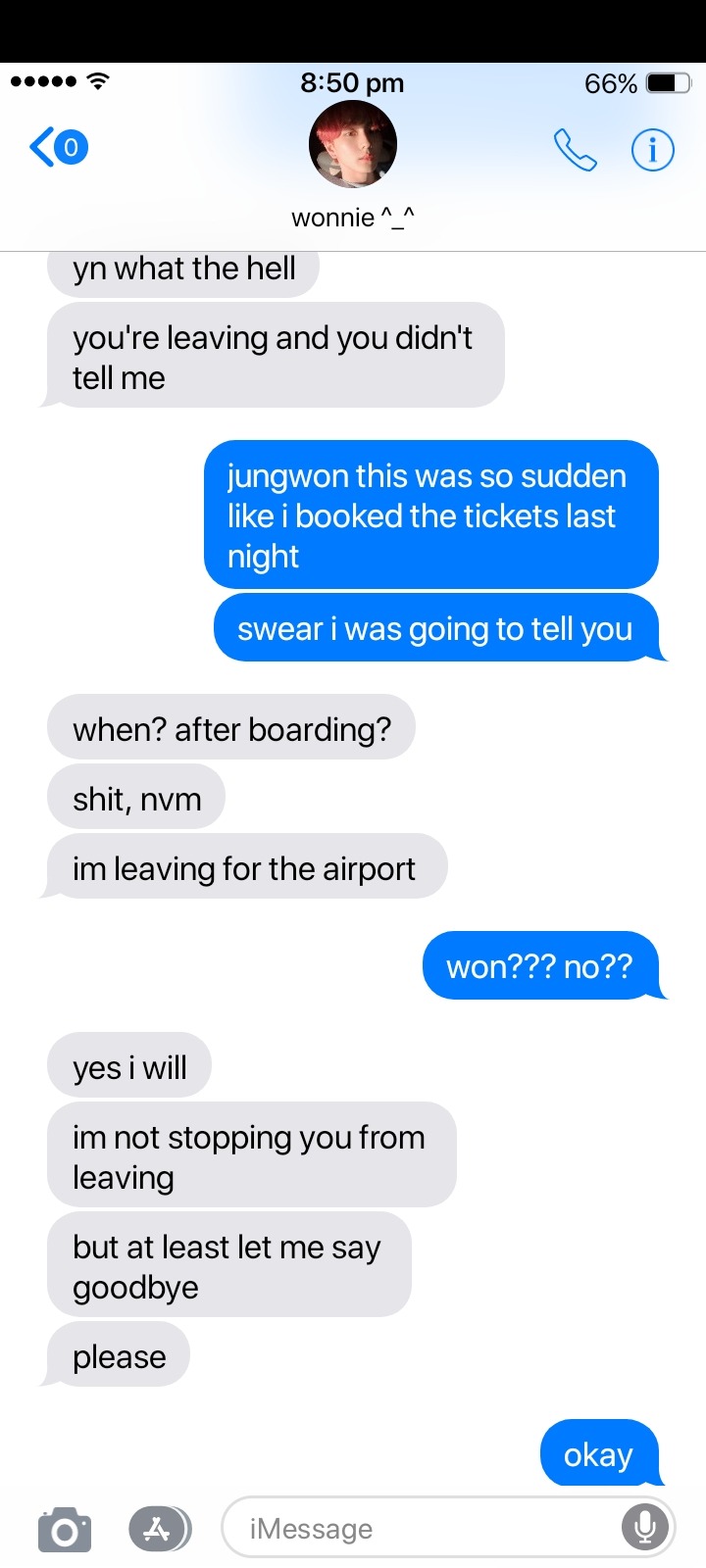Start a voice call with wonnie
This screenshot has height=1568, width=706.
click(x=575, y=150)
